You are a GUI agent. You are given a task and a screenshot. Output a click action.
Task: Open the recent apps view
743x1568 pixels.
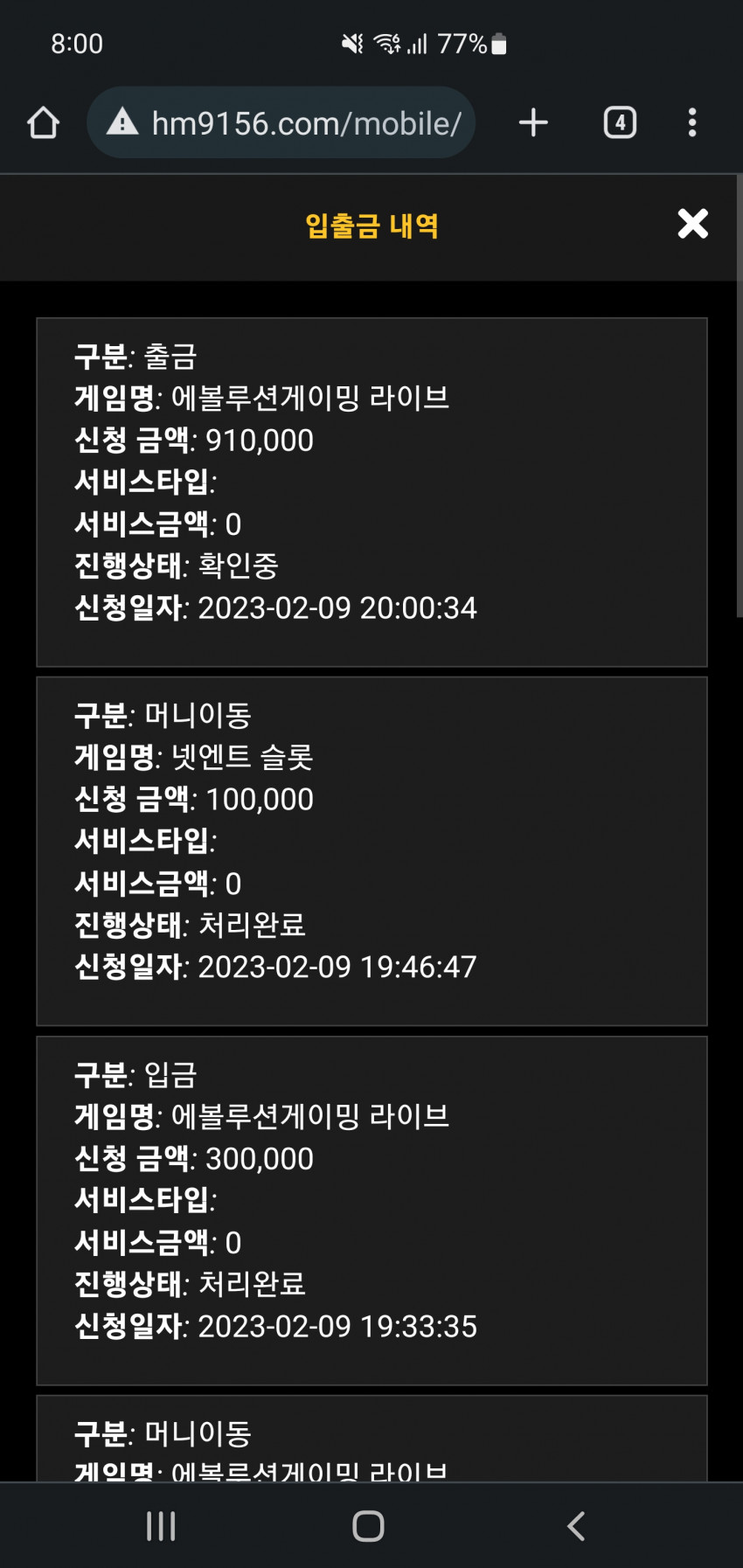[x=161, y=1526]
